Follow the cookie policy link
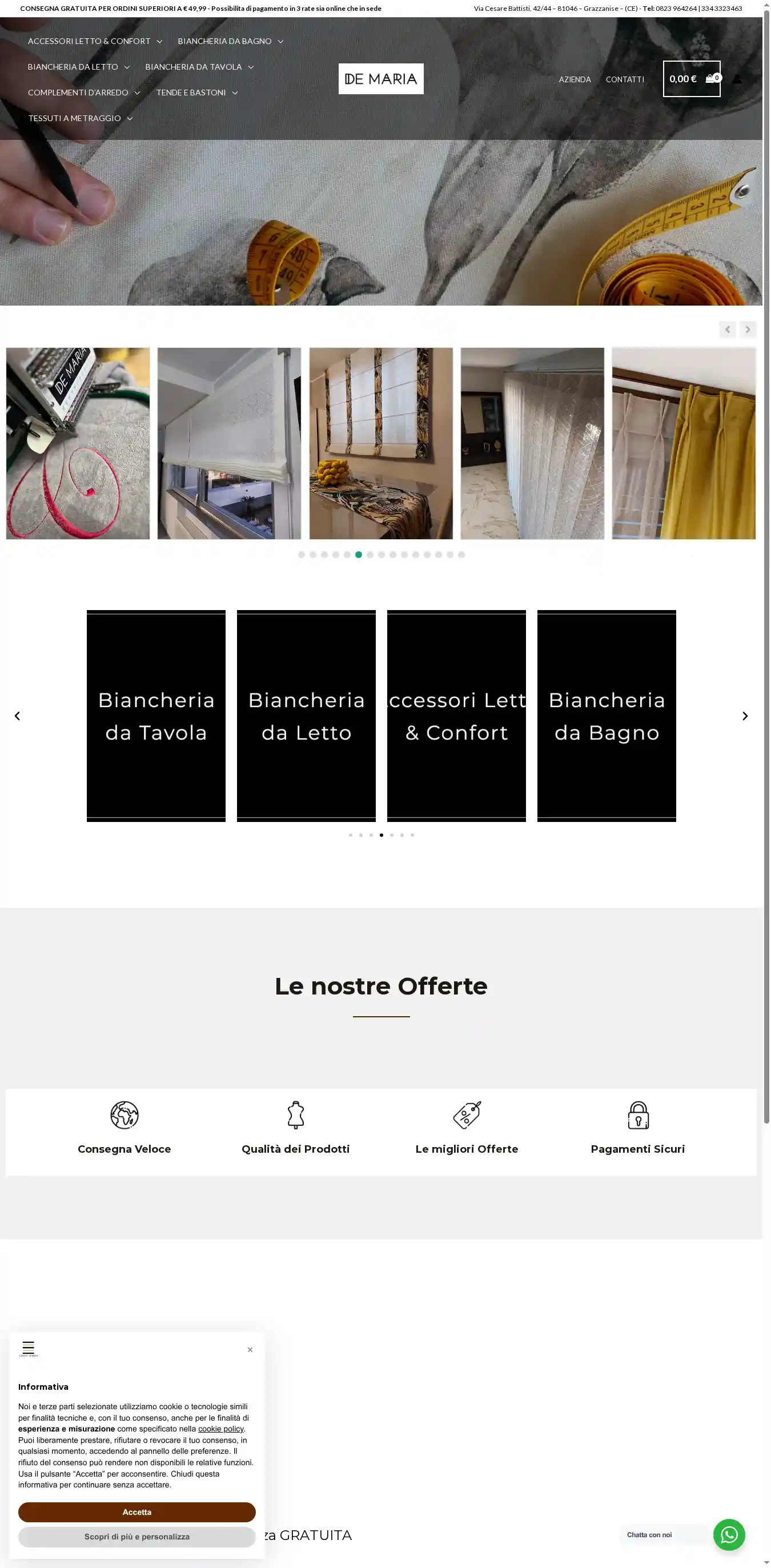771x1568 pixels. click(221, 1429)
